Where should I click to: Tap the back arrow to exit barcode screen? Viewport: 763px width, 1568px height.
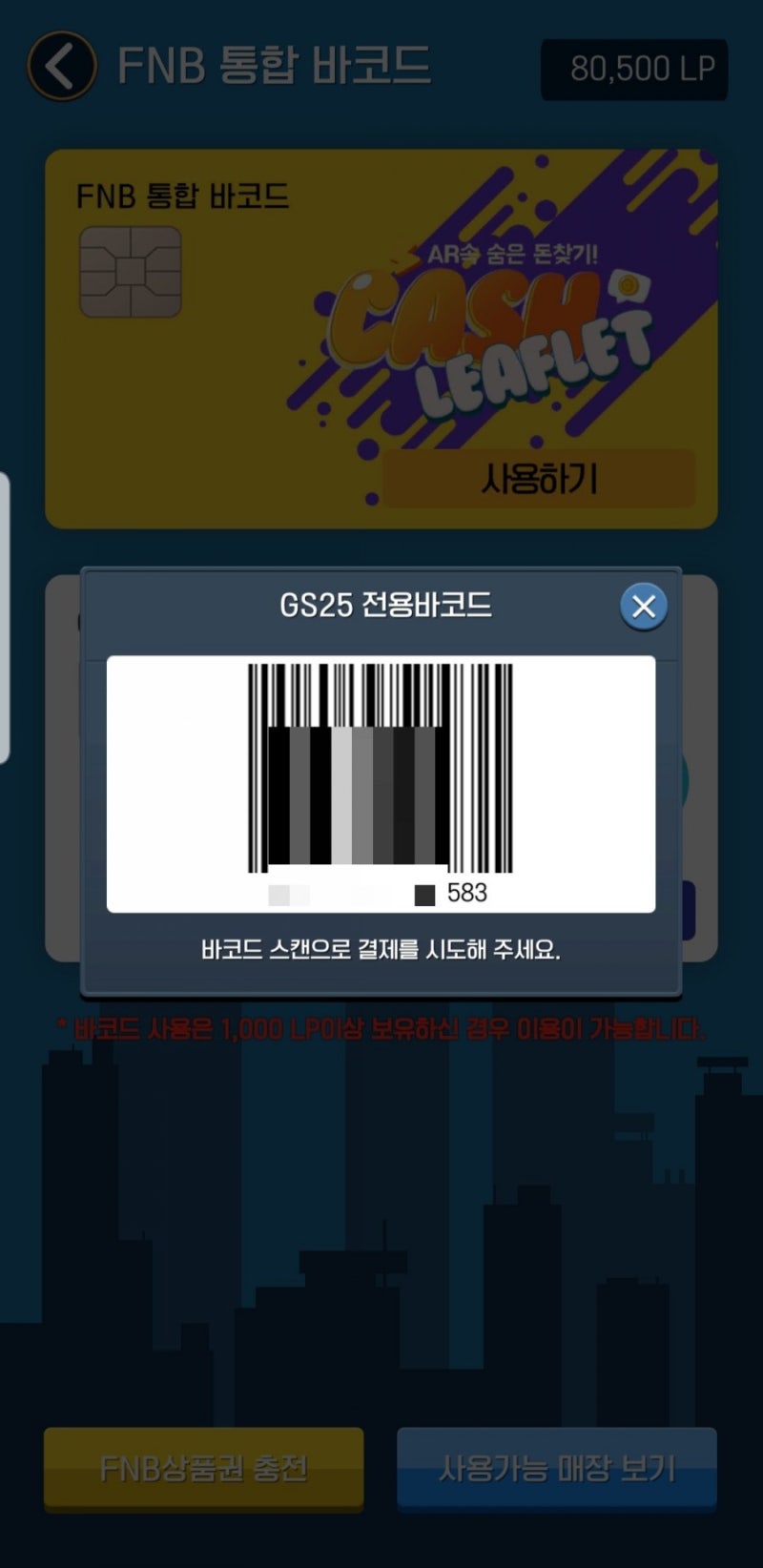[x=59, y=67]
